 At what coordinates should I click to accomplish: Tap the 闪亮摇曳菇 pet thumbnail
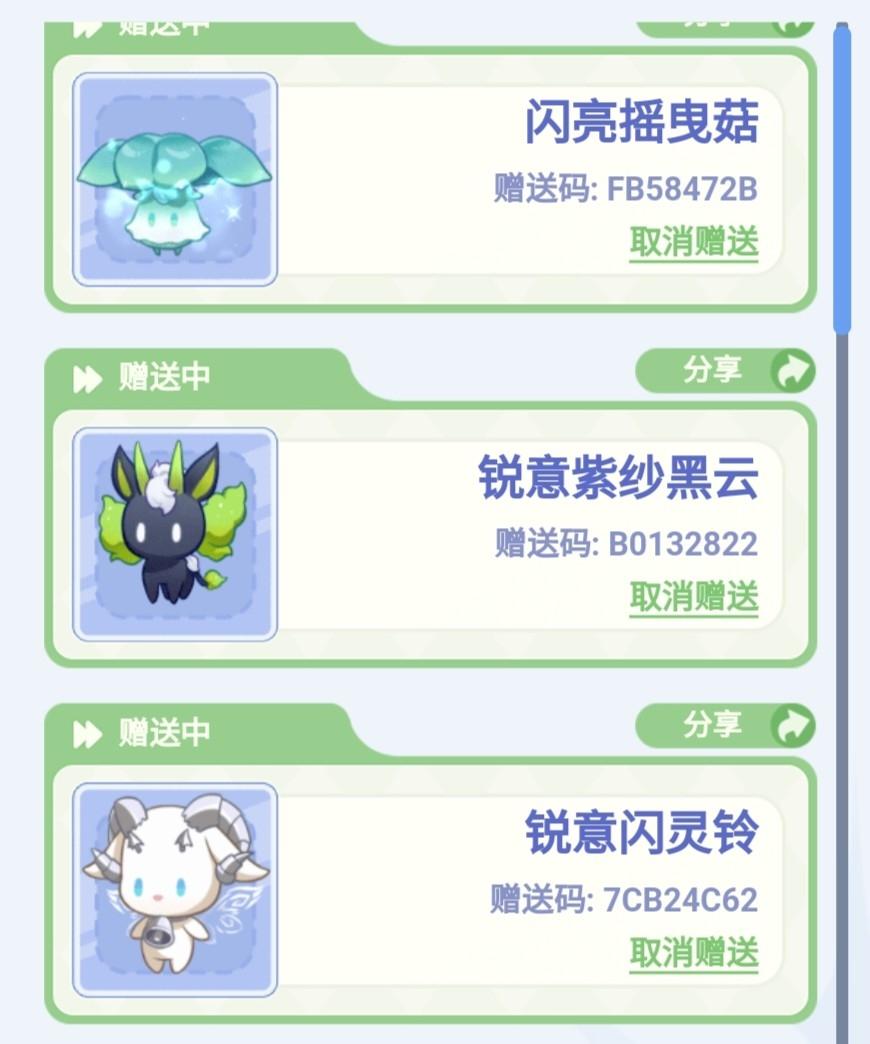tap(175, 180)
